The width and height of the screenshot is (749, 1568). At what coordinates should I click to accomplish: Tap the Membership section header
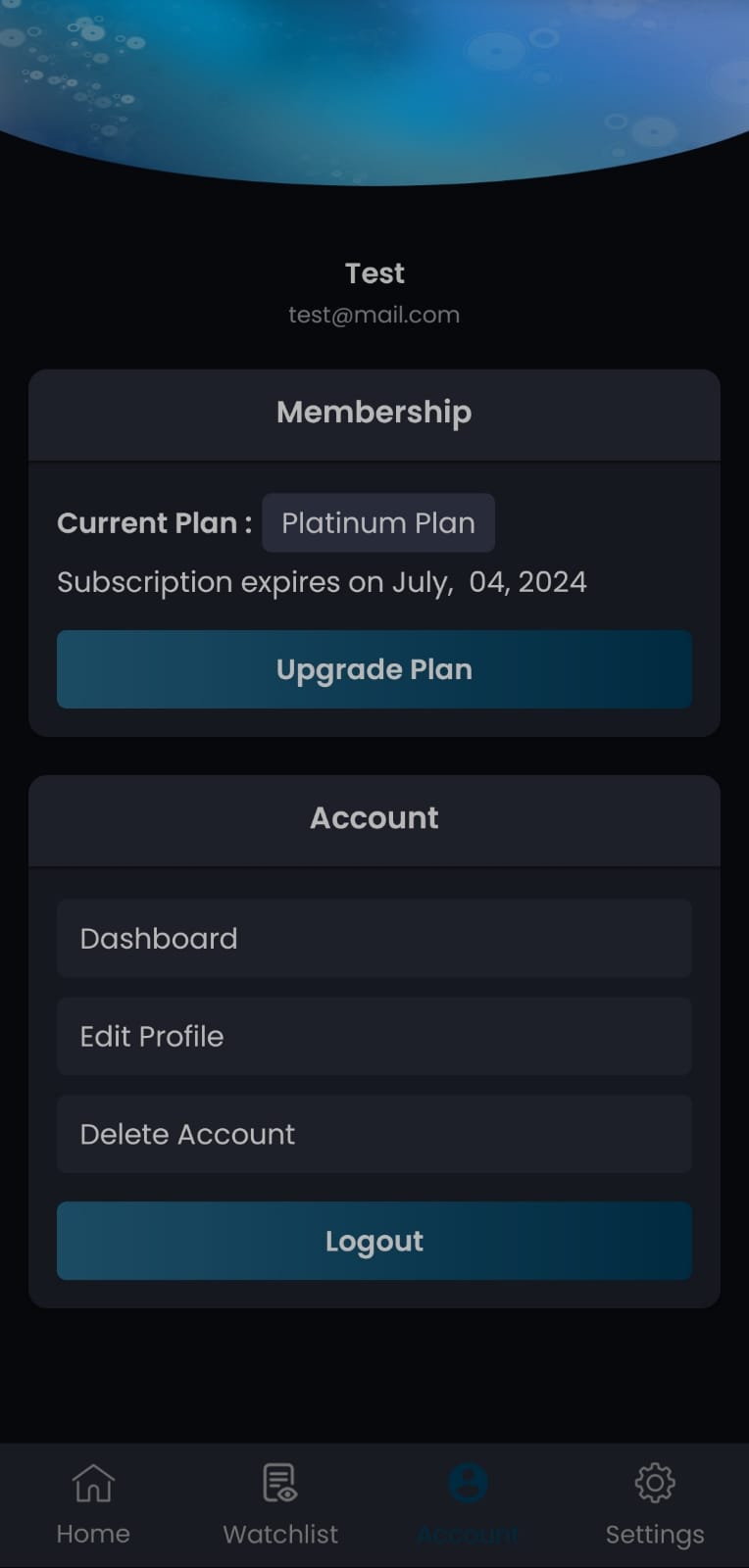pos(374,413)
